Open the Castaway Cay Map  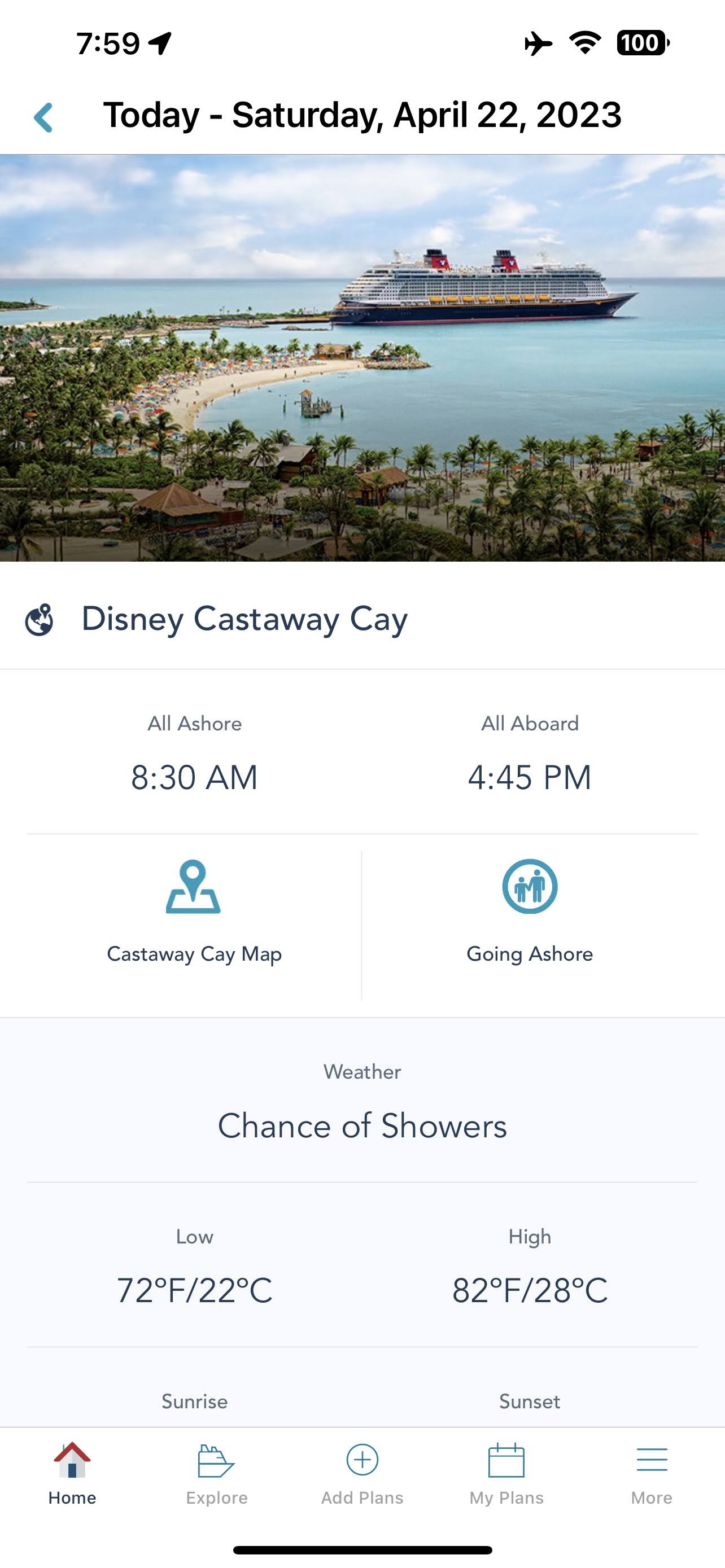194,911
